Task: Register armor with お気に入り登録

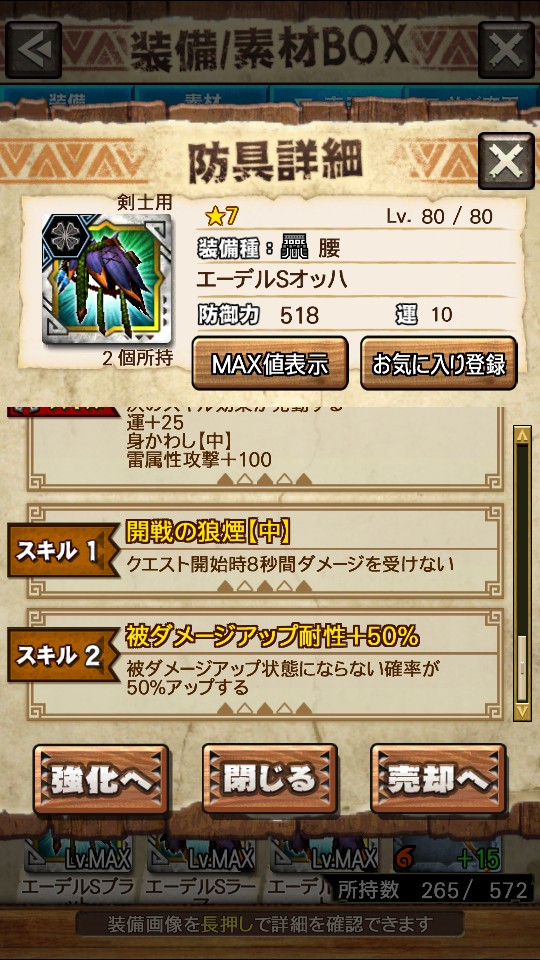Action: [438, 364]
